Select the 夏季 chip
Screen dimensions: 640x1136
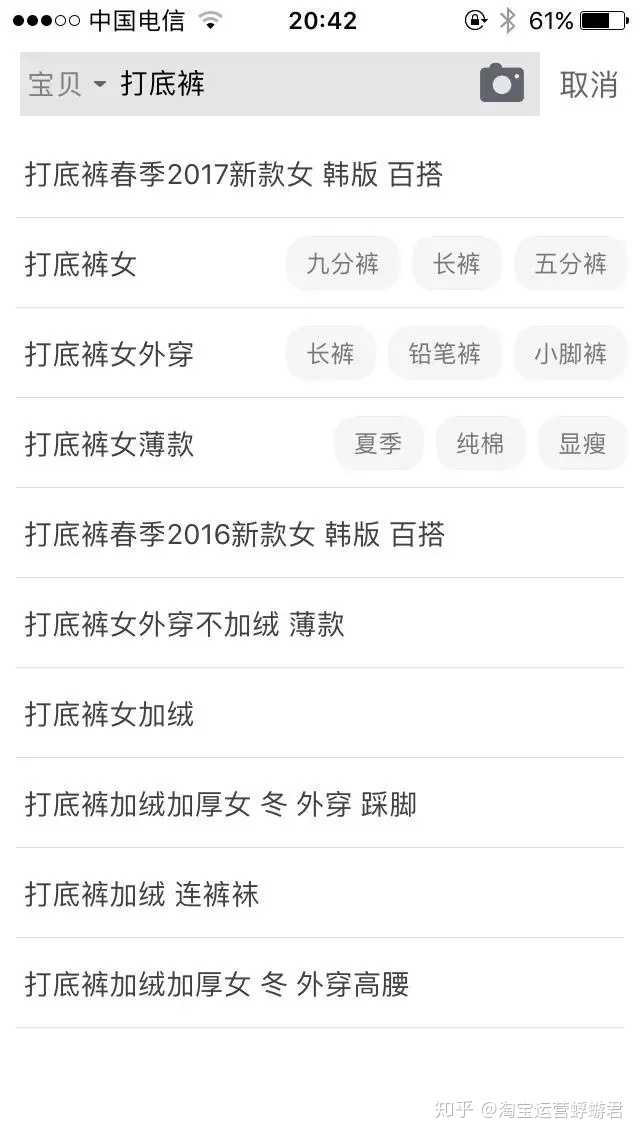point(378,444)
